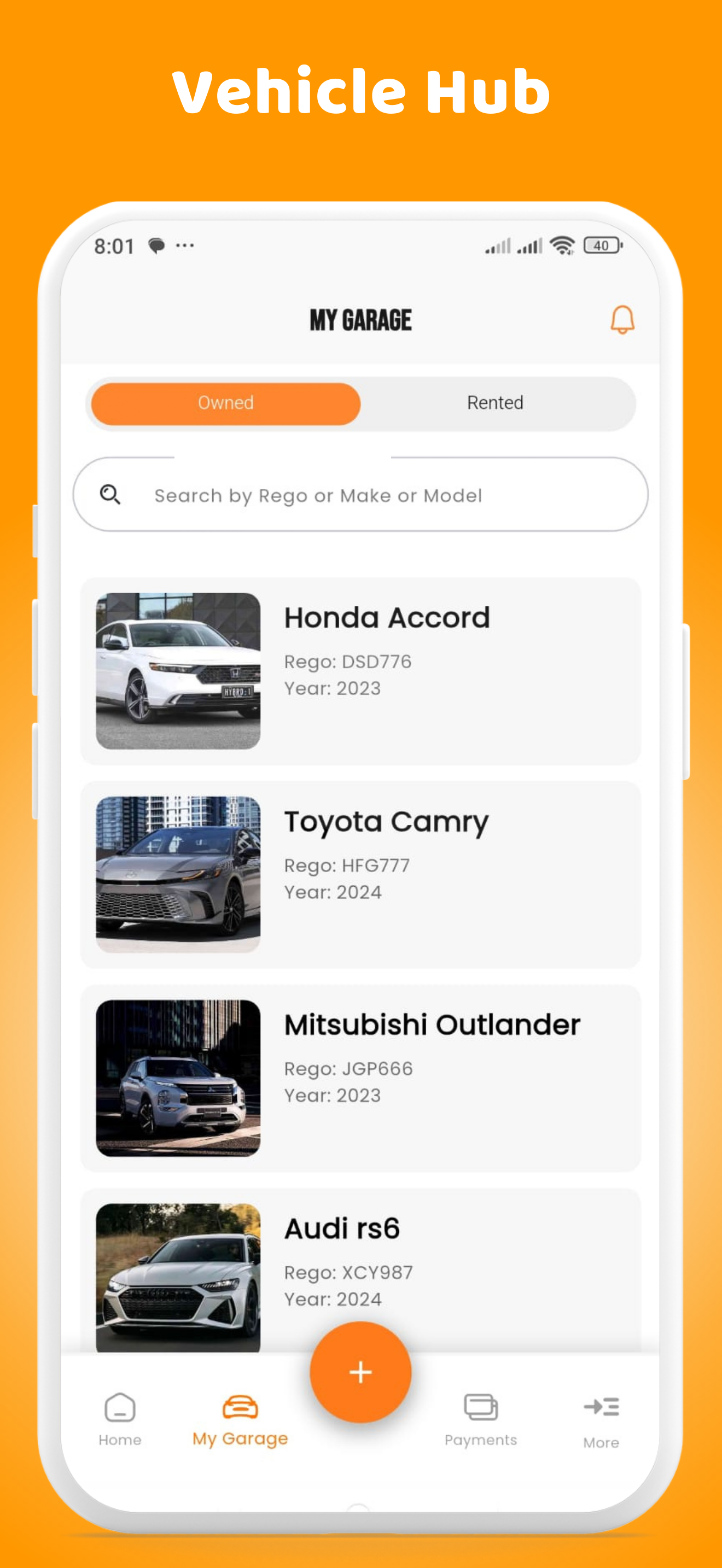The image size is (722, 1568).
Task: Tap the Toyota Camry image thumbnail
Action: (x=177, y=874)
